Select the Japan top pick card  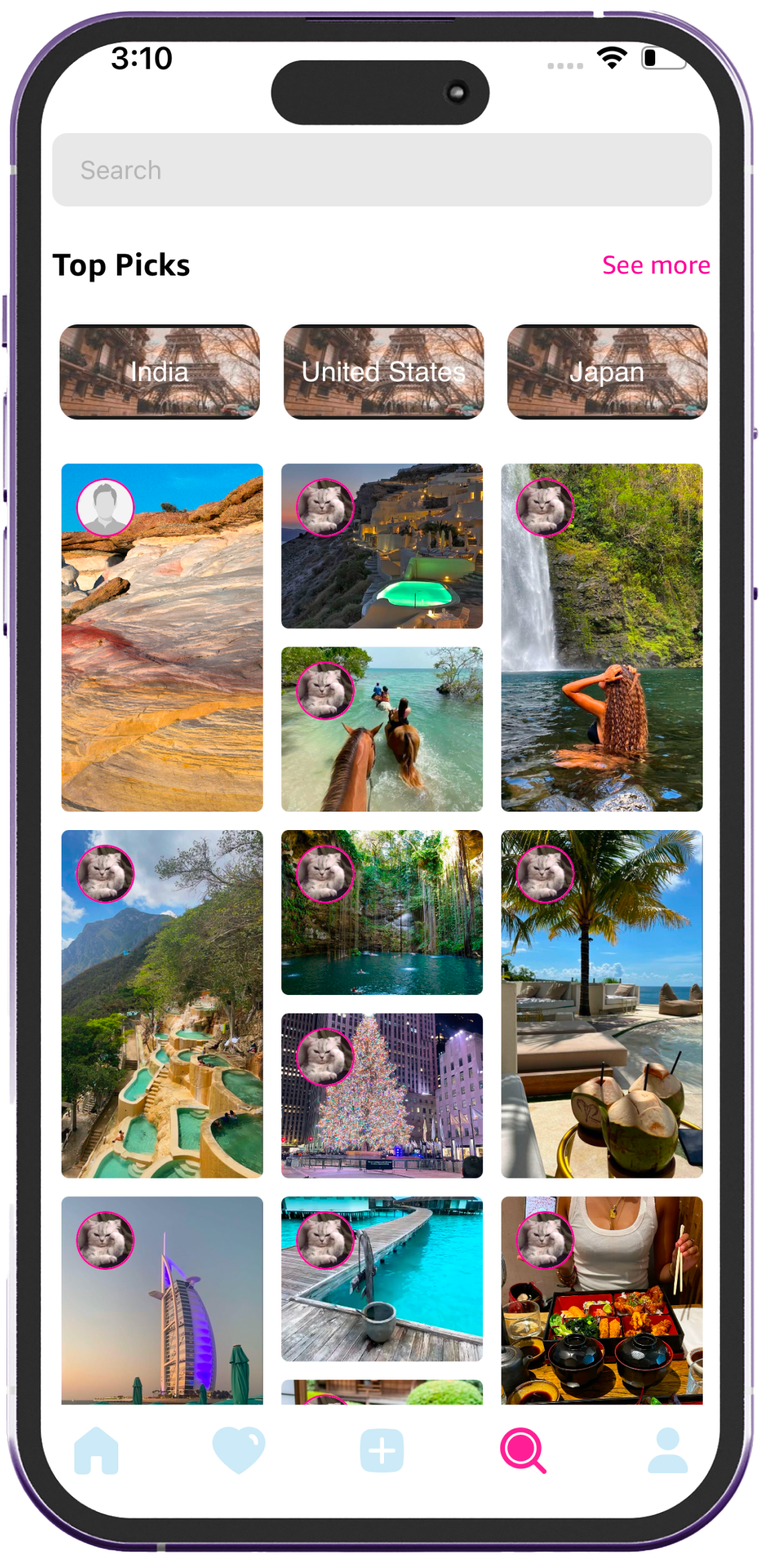click(607, 372)
